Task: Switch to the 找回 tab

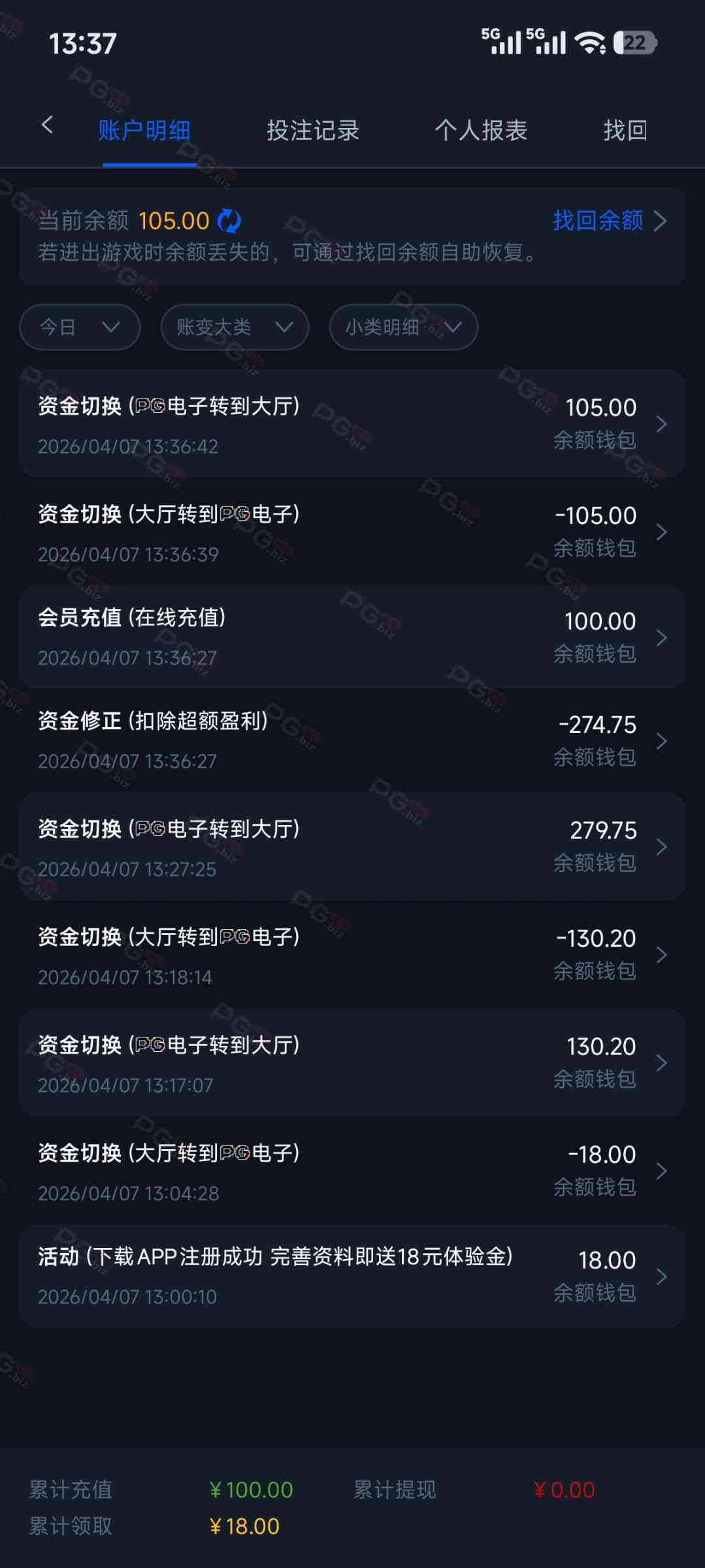Action: [625, 131]
